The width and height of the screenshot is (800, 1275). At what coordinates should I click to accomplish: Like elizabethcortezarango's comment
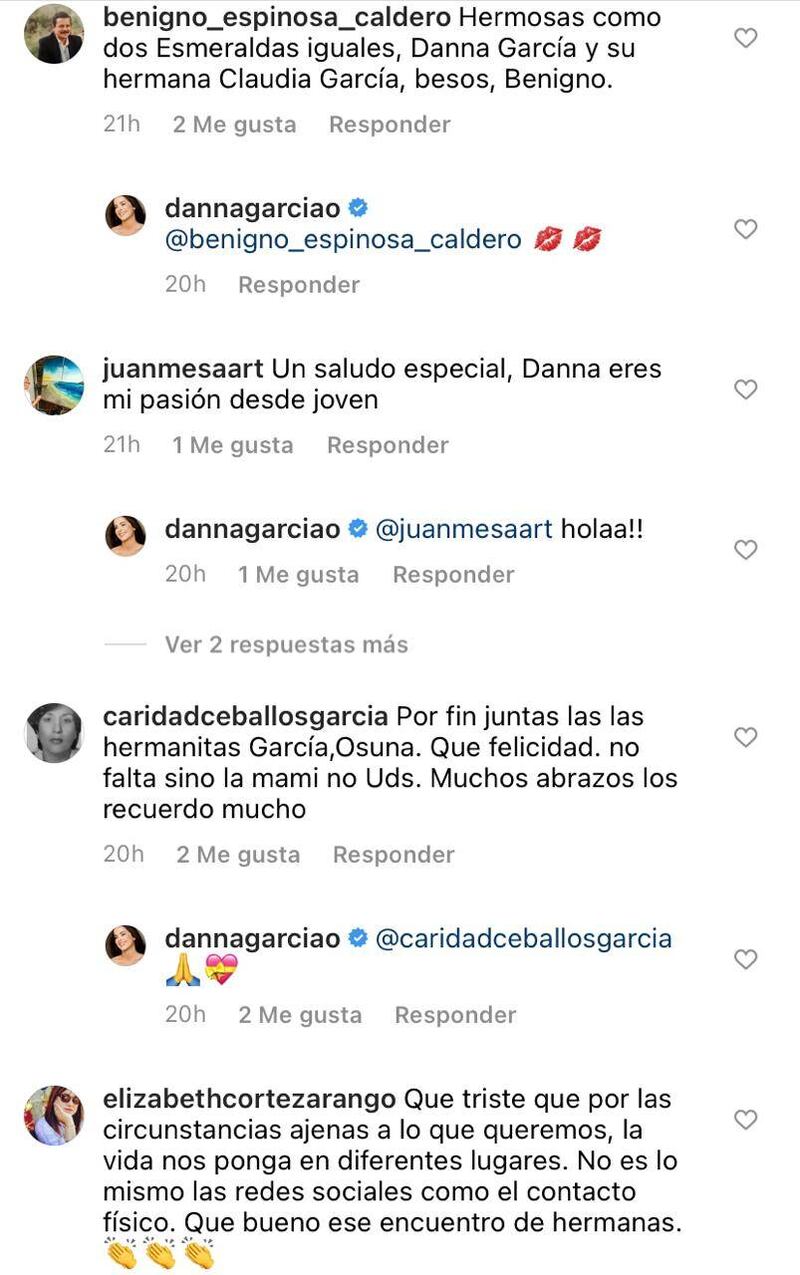[746, 1119]
